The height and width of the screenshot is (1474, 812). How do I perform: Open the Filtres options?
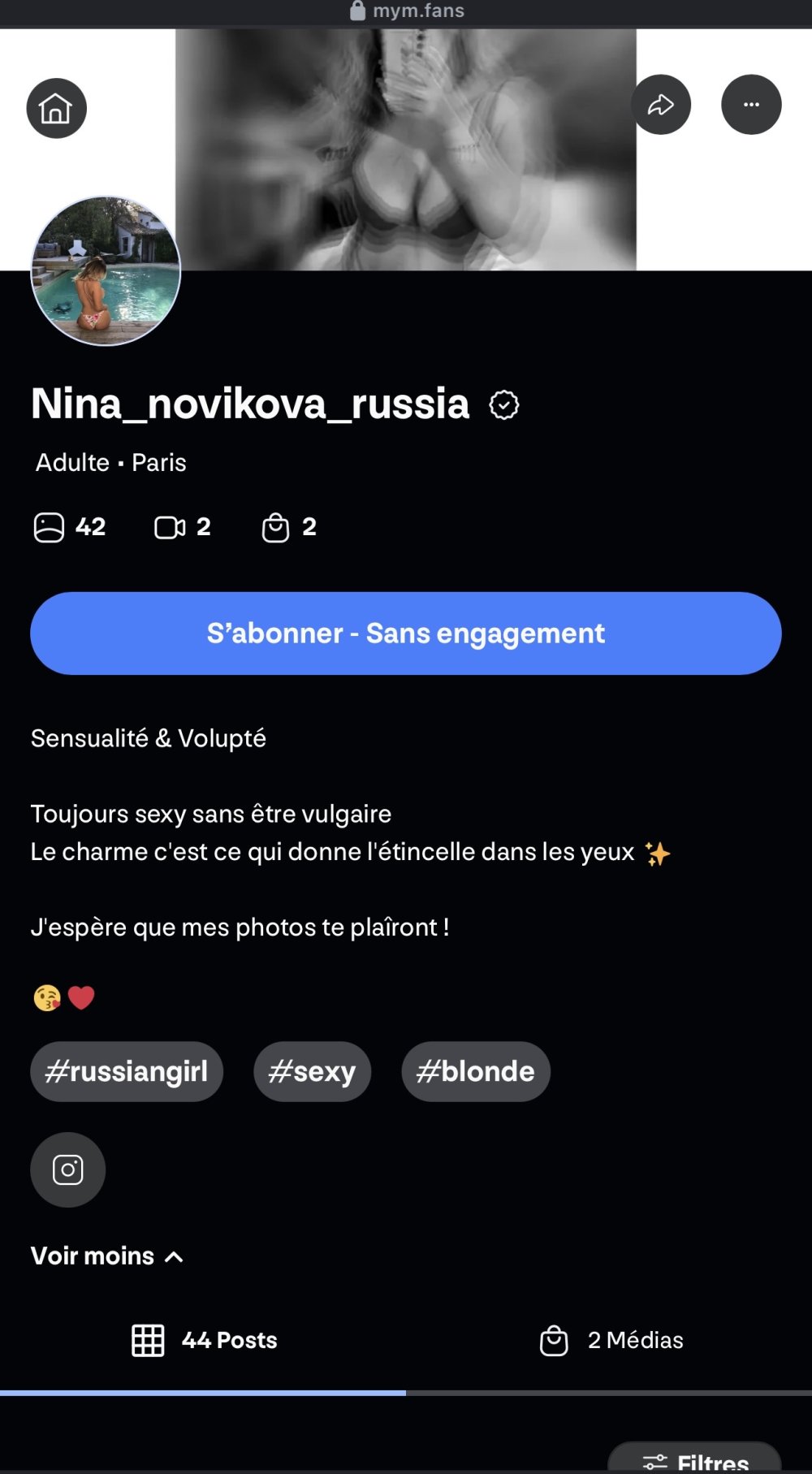coord(695,1460)
